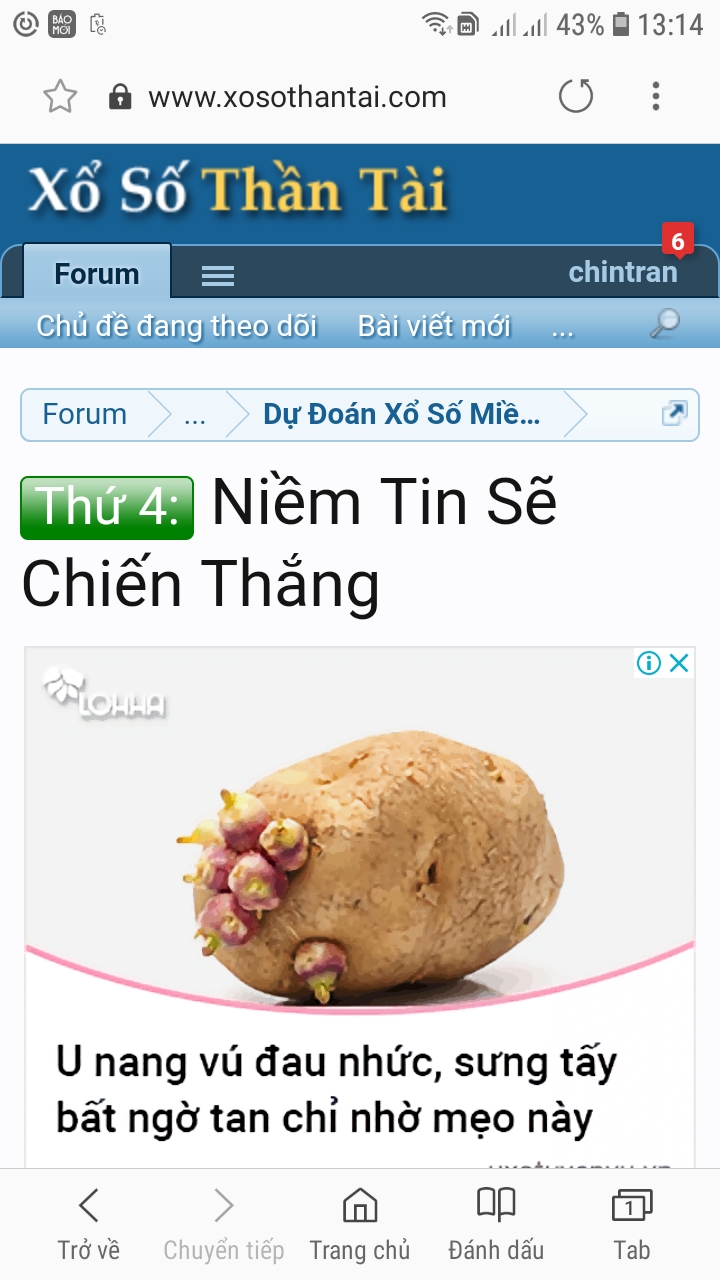The height and width of the screenshot is (1280, 720).
Task: Go to Forum in the breadcrumb
Action: (x=85, y=414)
